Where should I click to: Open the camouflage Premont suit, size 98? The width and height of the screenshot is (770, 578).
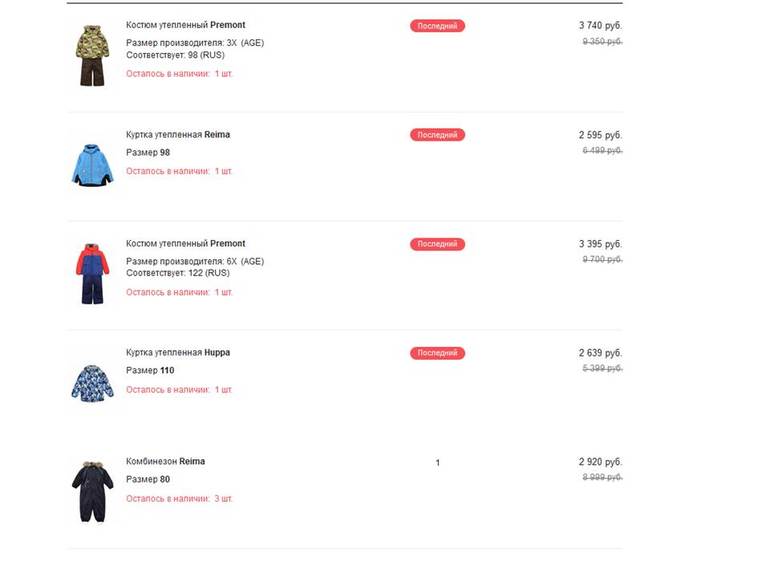pos(185,25)
